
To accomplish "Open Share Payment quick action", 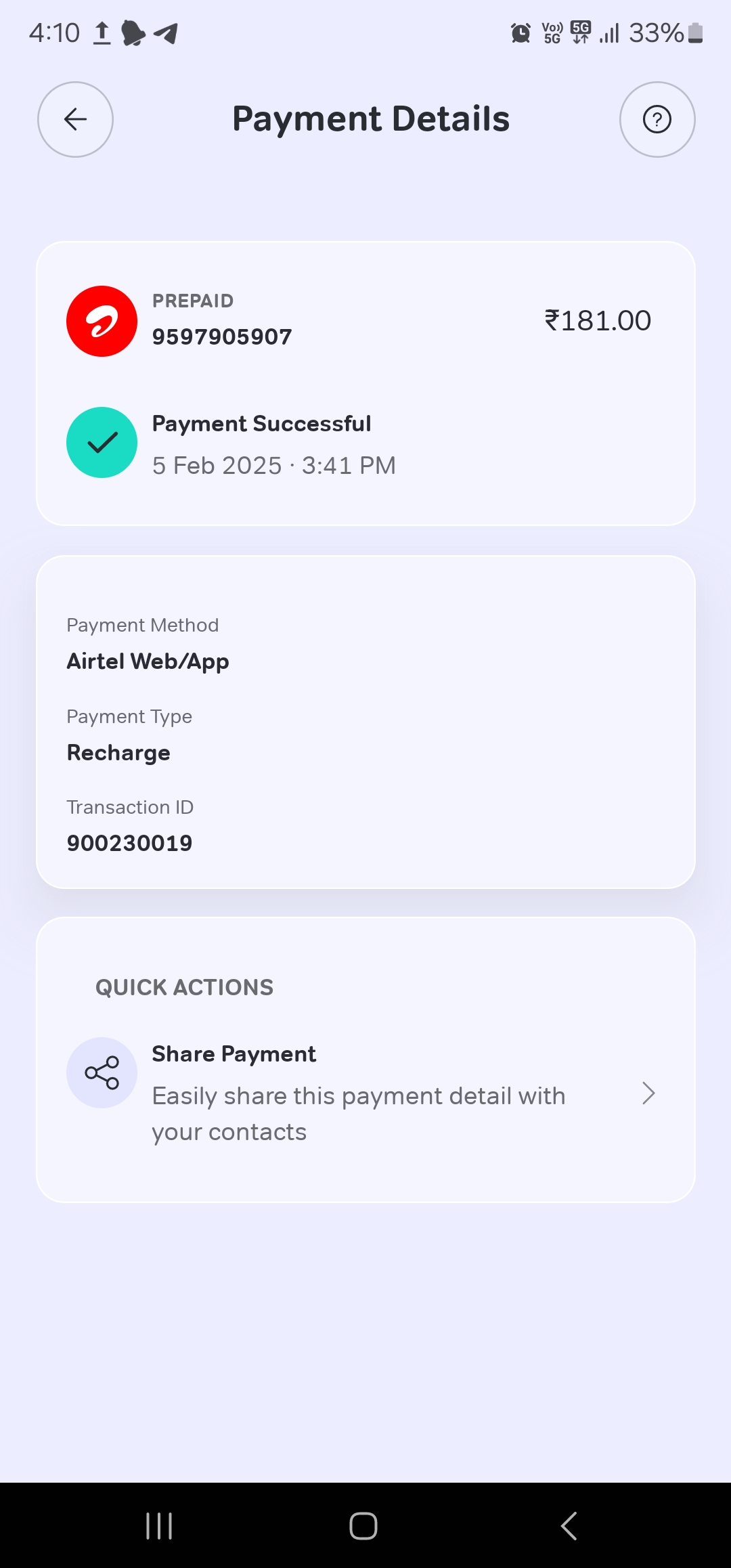I will pos(365,1092).
